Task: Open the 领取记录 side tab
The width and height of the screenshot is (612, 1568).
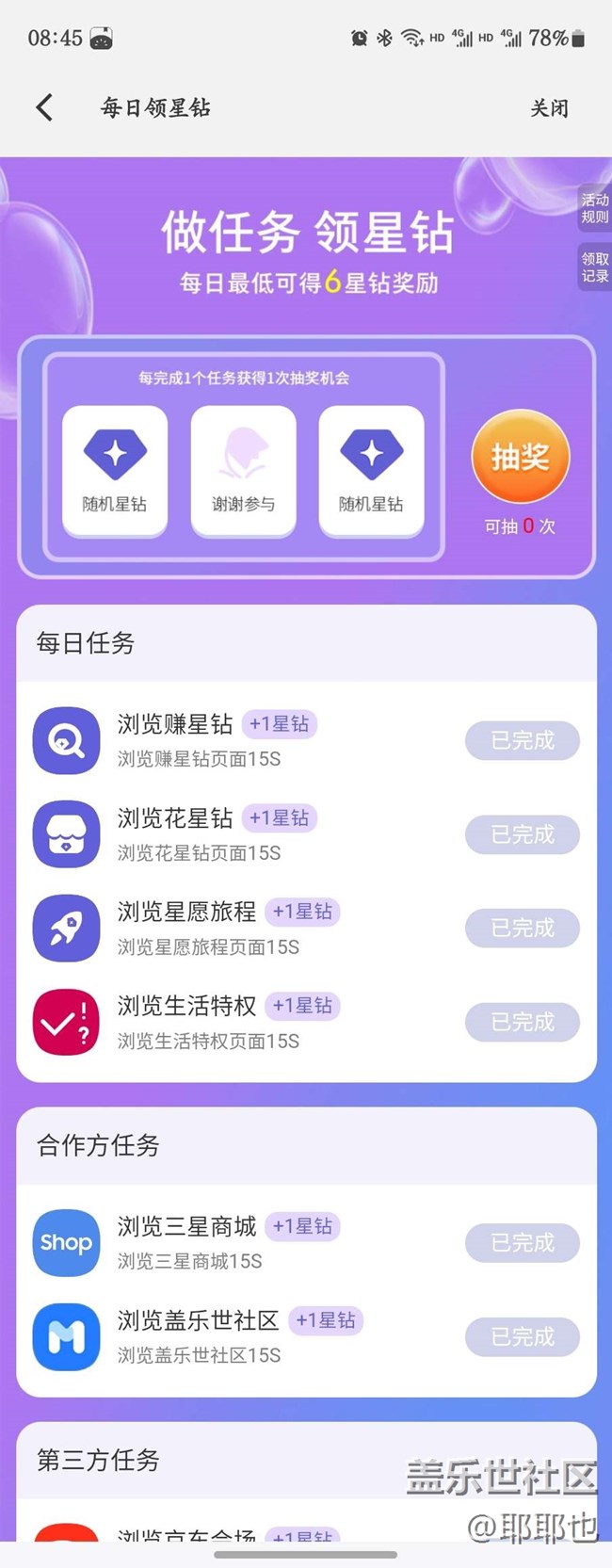Action: (595, 267)
